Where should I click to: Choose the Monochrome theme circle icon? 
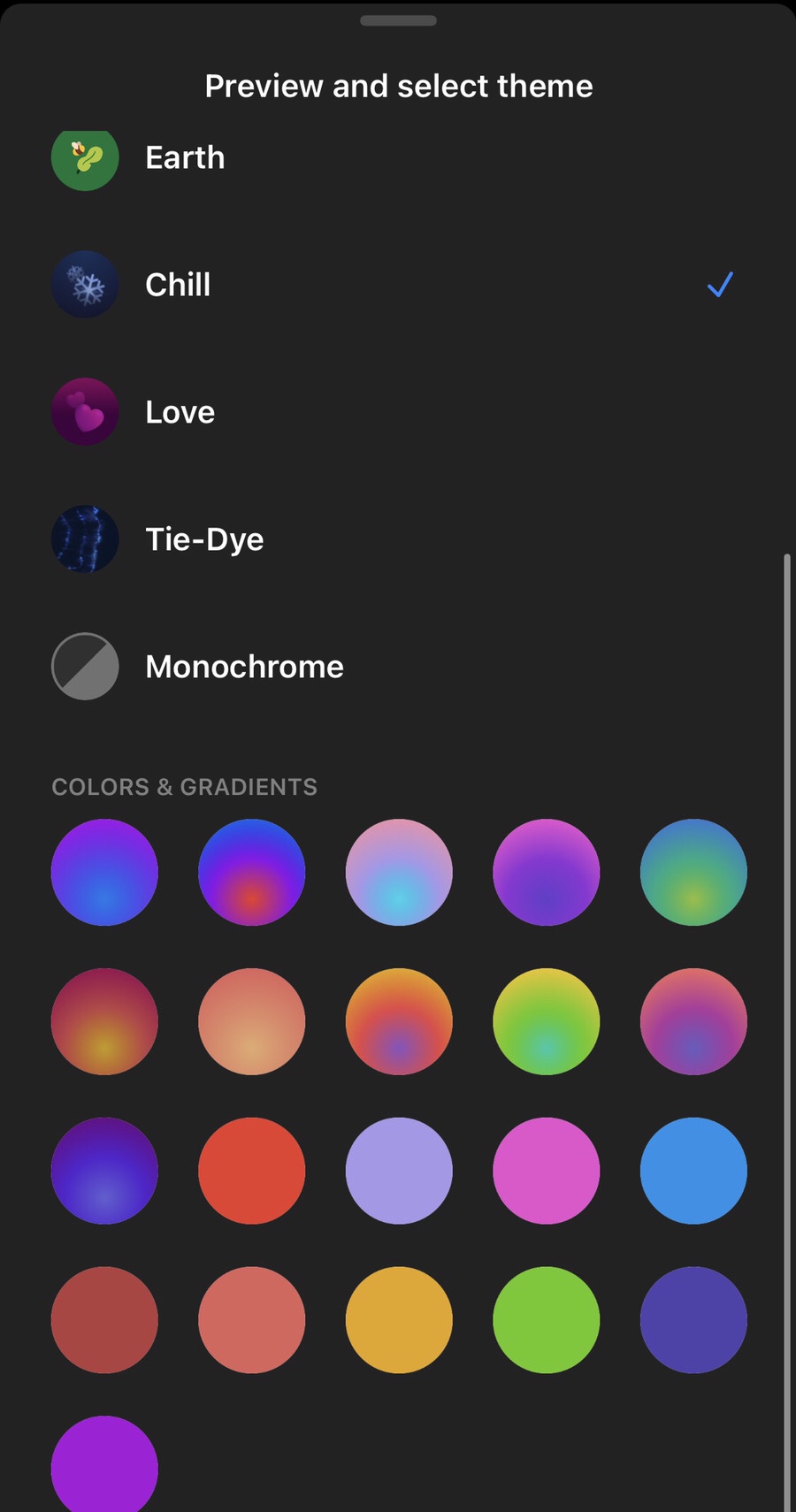point(85,666)
